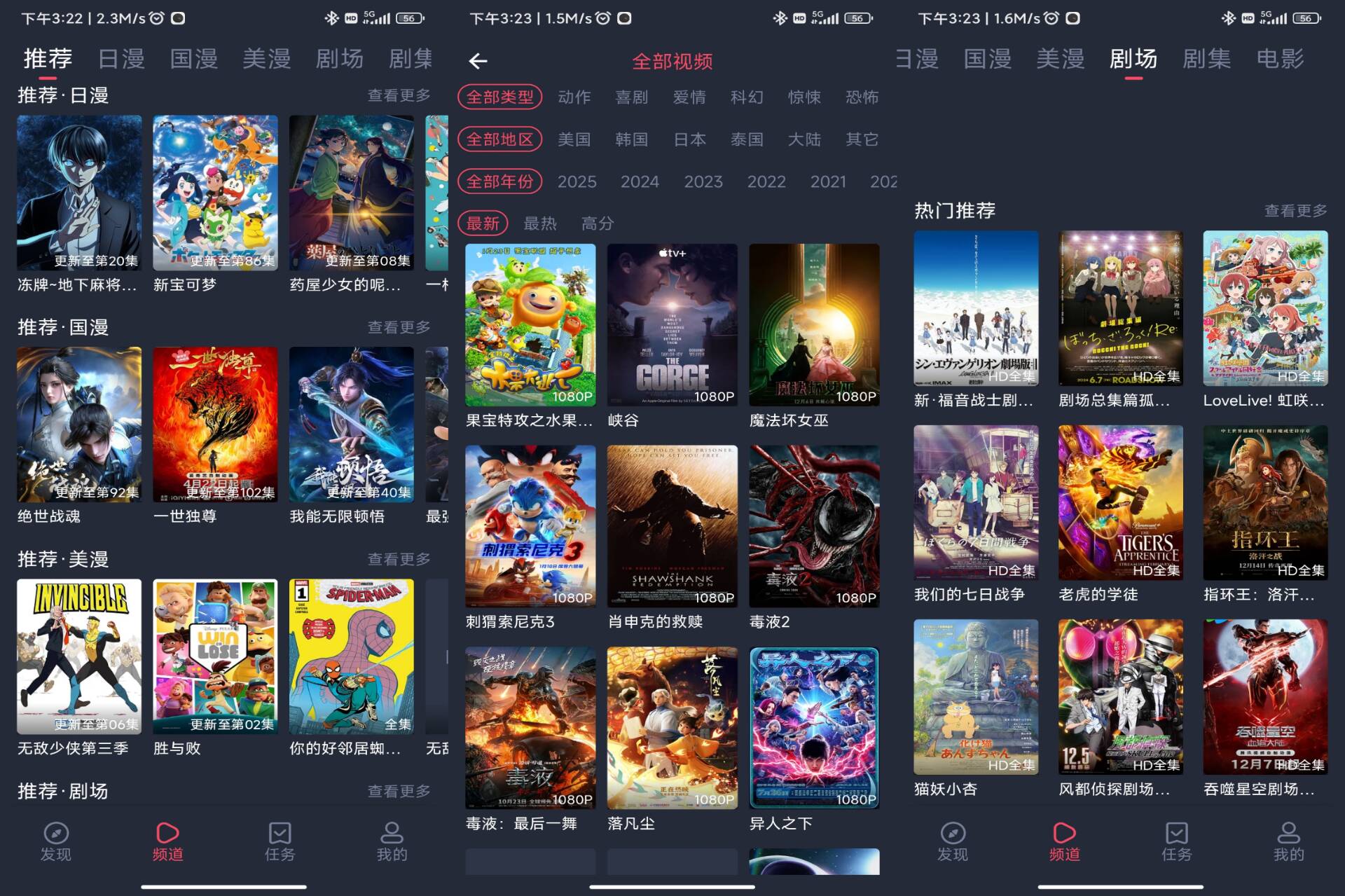Sort videos by 最热
The image size is (1345, 896).
click(540, 223)
